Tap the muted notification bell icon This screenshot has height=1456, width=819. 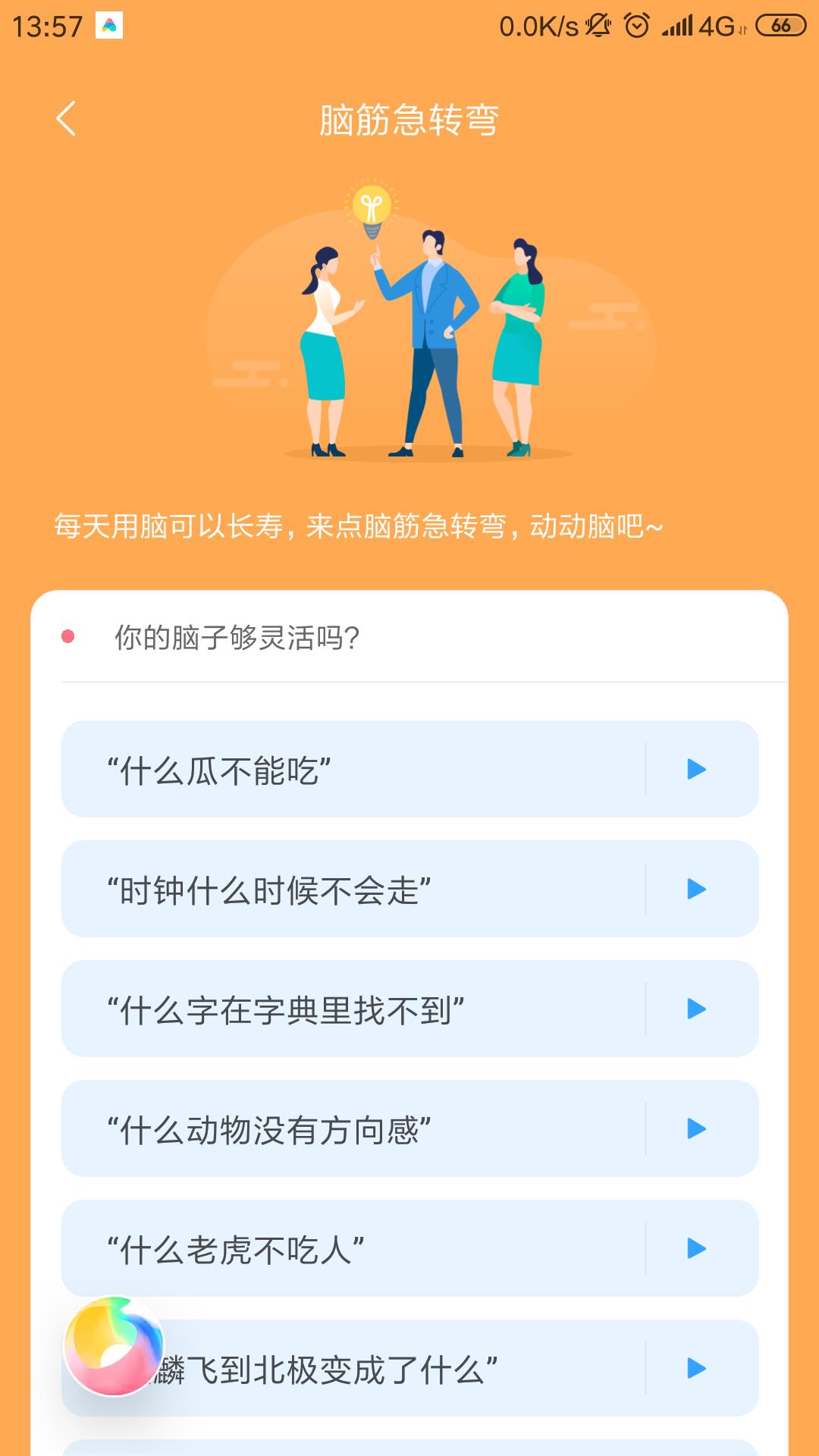click(598, 24)
